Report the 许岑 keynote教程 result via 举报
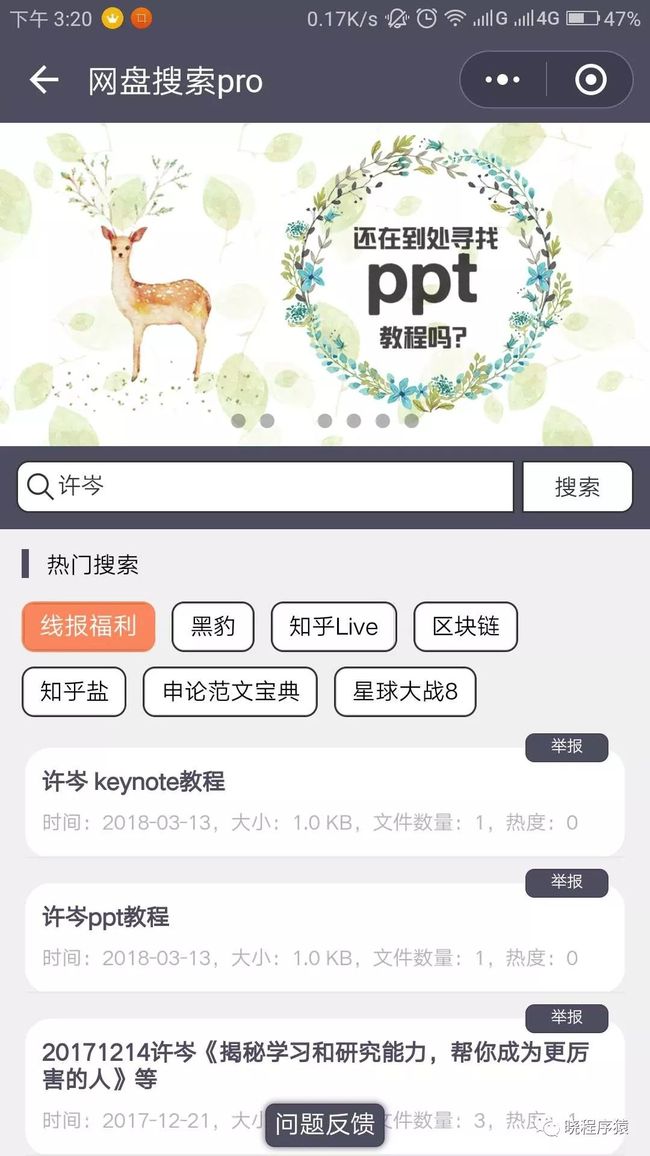650x1156 pixels. [567, 747]
